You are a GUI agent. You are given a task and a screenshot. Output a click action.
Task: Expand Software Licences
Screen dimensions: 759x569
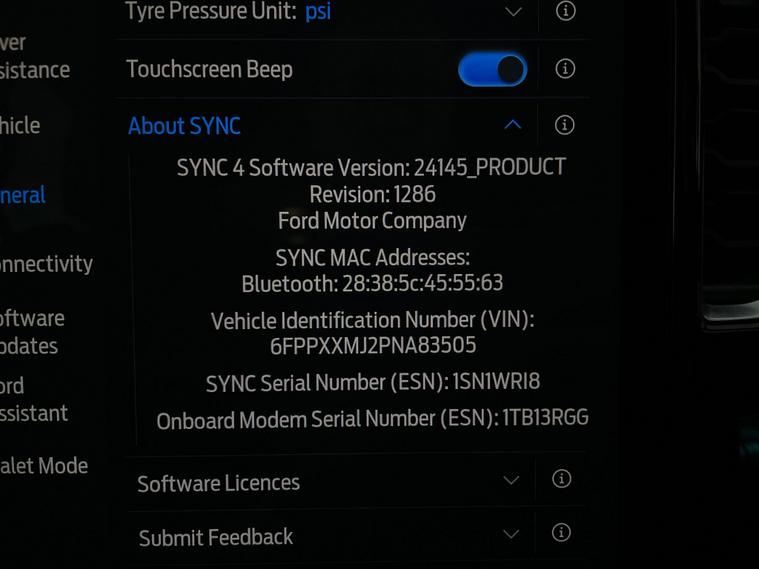tap(511, 480)
